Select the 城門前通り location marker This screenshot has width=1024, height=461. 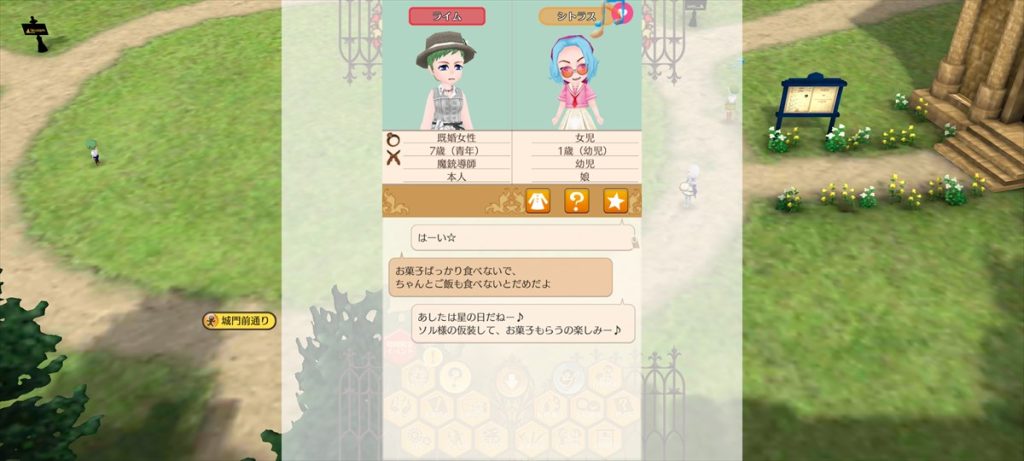(239, 321)
